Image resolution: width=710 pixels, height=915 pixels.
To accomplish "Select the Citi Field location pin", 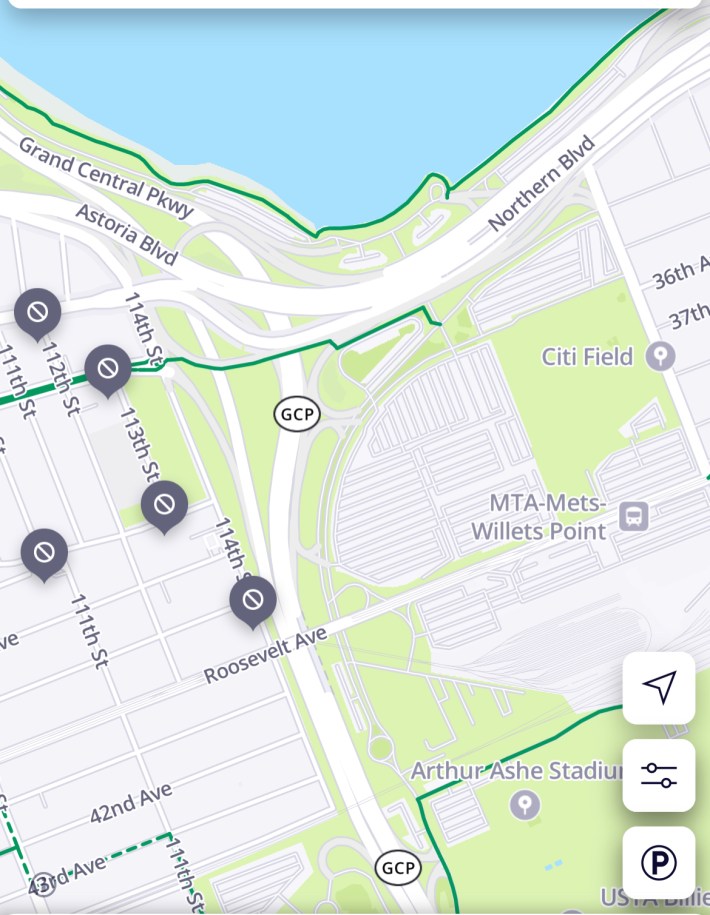I will (x=659, y=356).
